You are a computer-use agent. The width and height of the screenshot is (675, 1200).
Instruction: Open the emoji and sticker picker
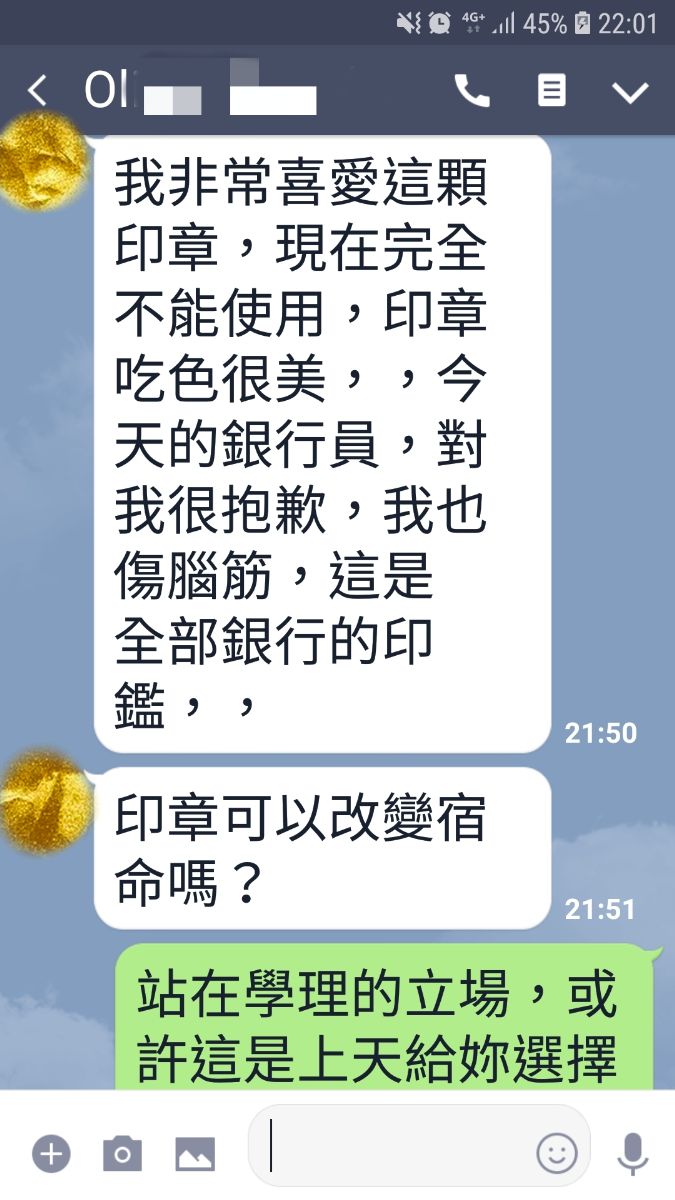557,1153
